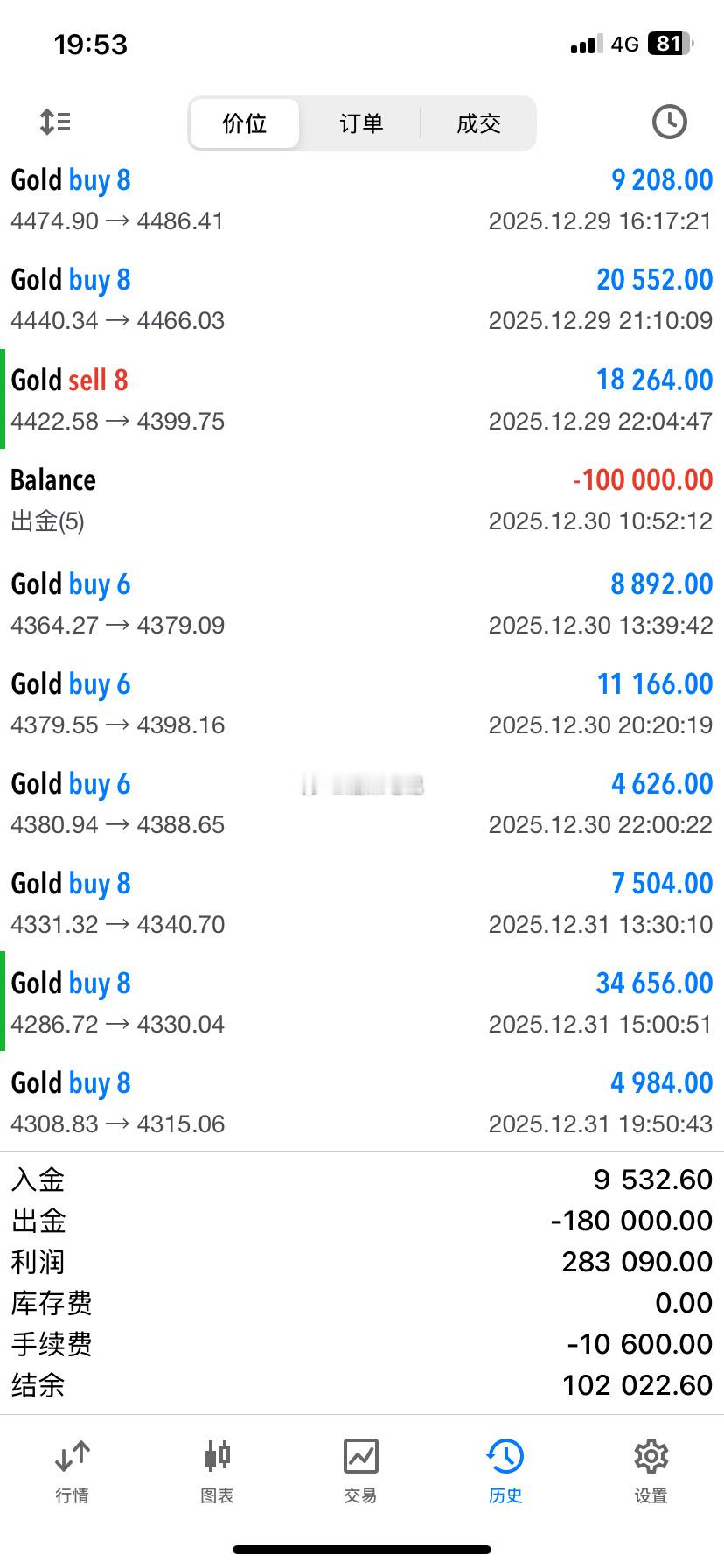Open the Gold buy 8 trade worth 34 656.00

point(362,1002)
